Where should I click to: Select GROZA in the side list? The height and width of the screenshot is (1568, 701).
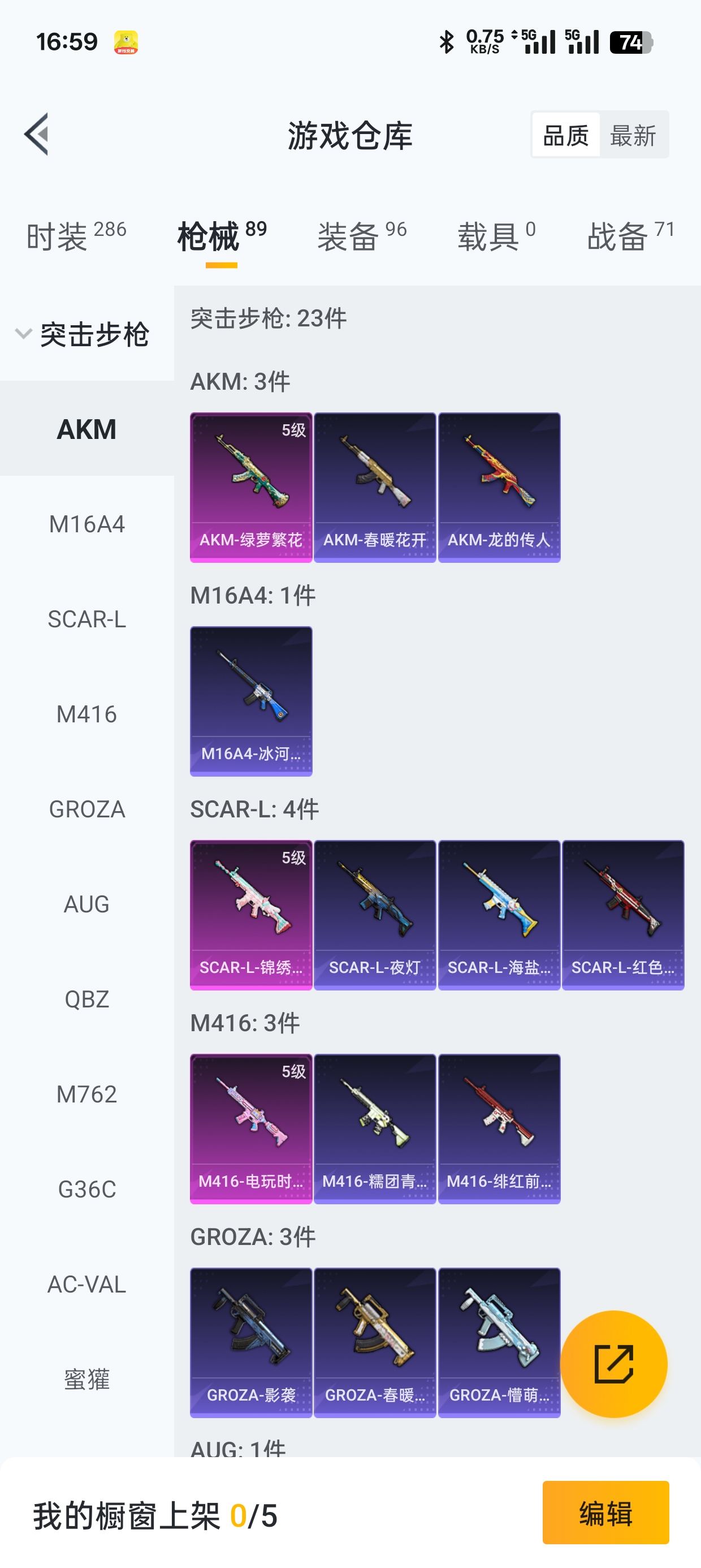87,809
